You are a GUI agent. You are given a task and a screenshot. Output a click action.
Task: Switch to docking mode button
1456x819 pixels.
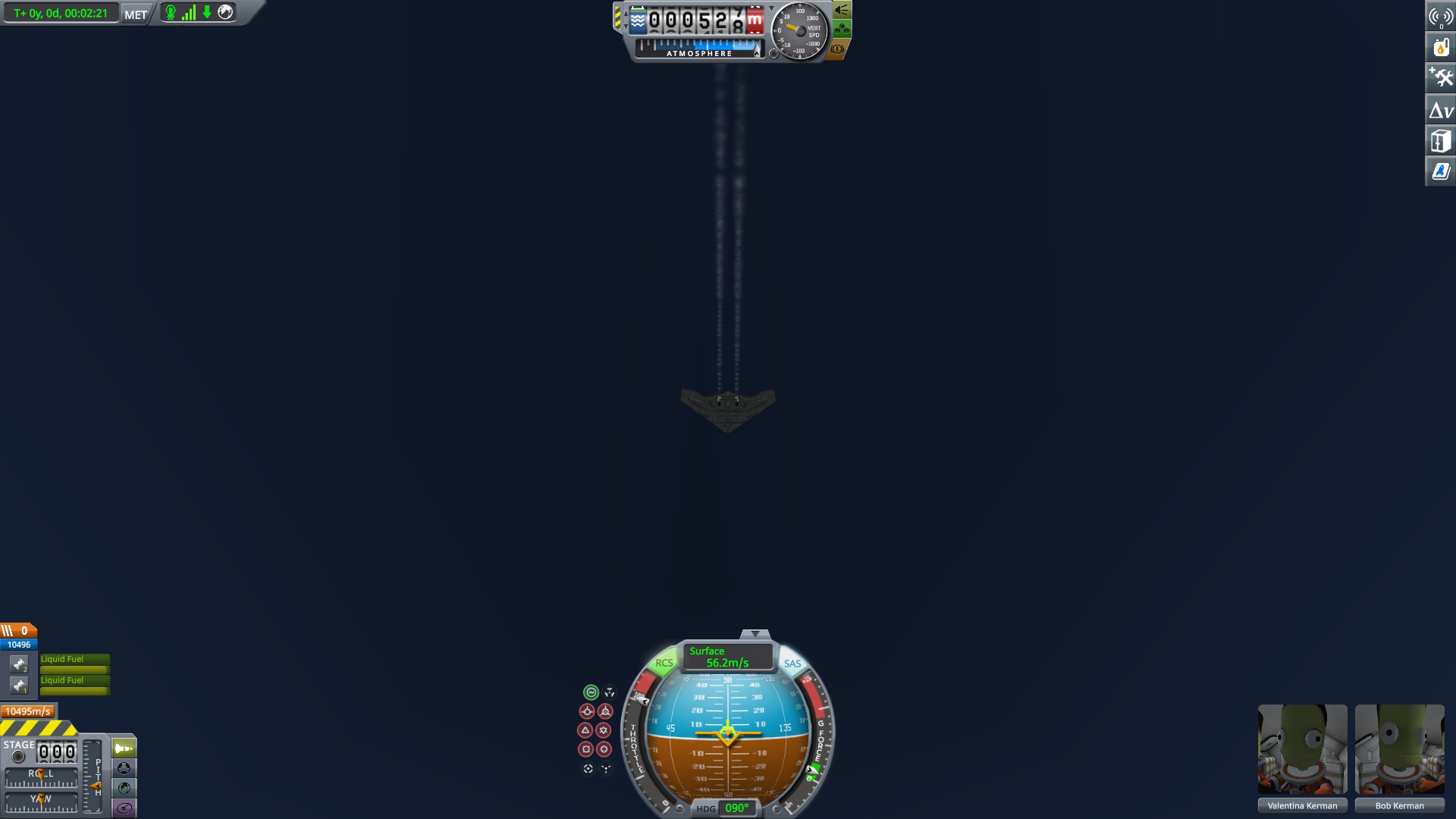point(124,768)
